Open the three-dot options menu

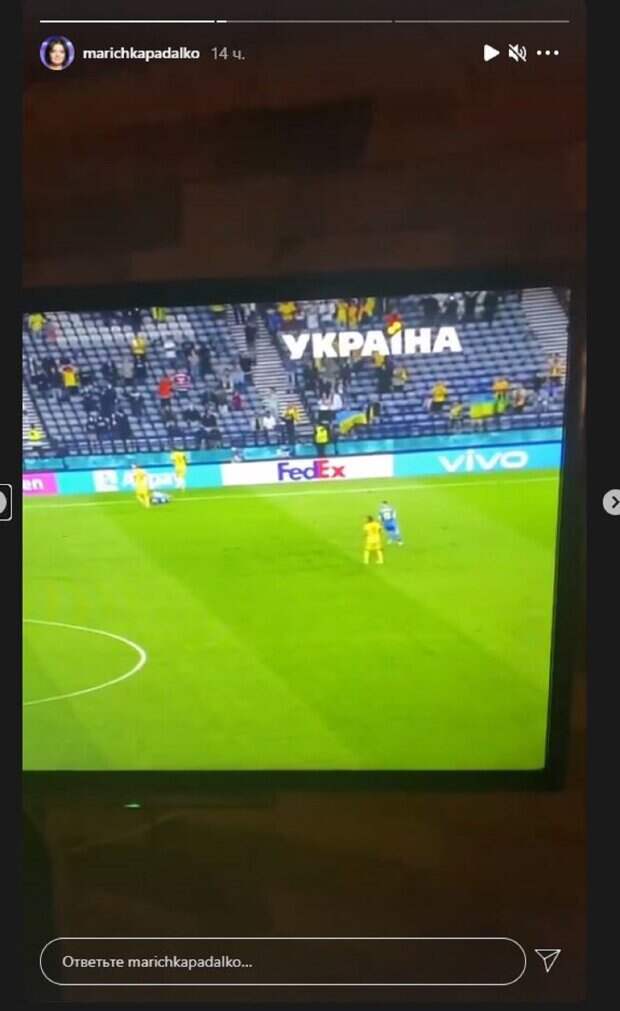click(547, 53)
